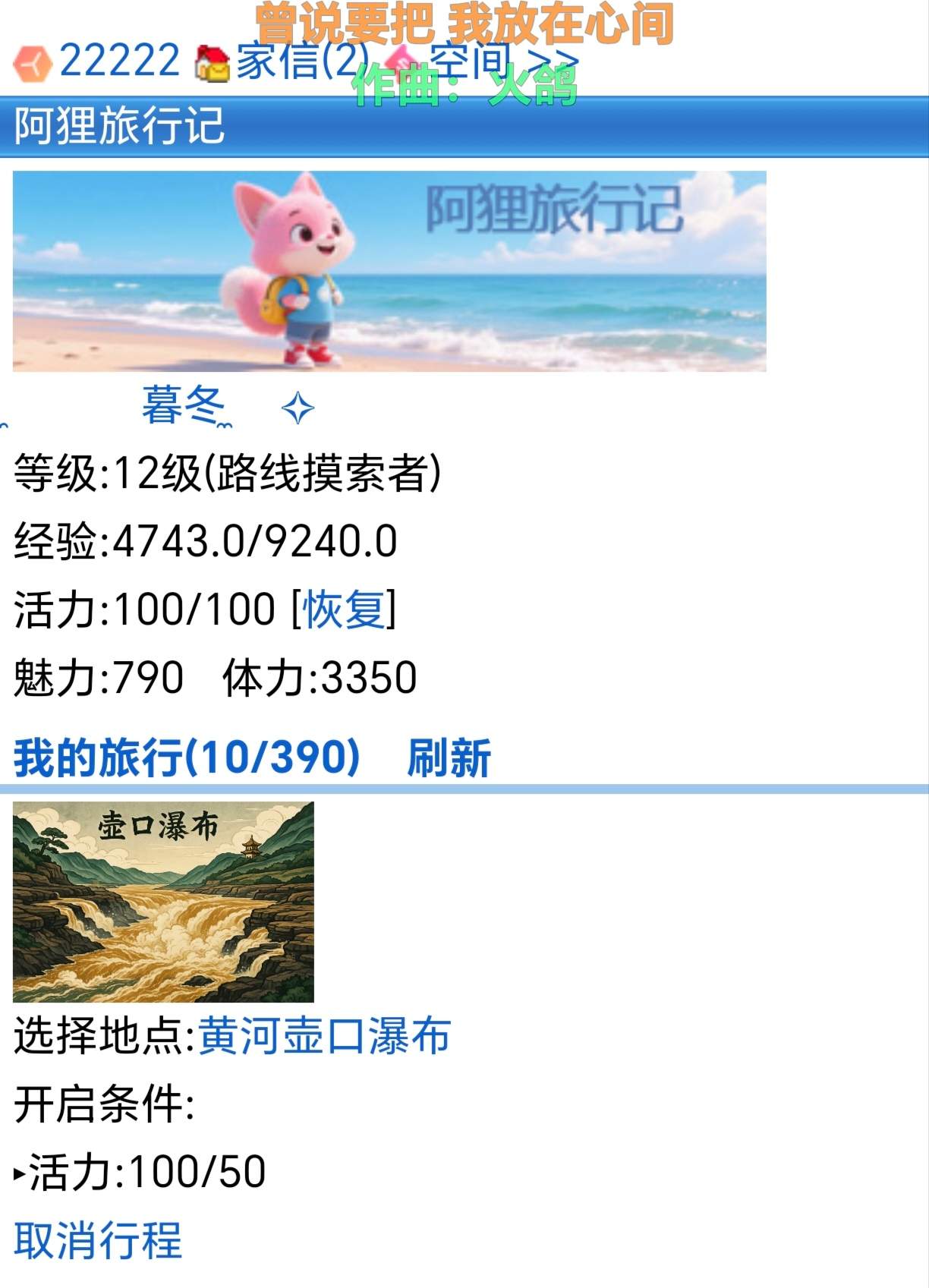Tap 取消行程 to cancel trip
Image resolution: width=929 pixels, height=1288 pixels.
click(x=98, y=1240)
